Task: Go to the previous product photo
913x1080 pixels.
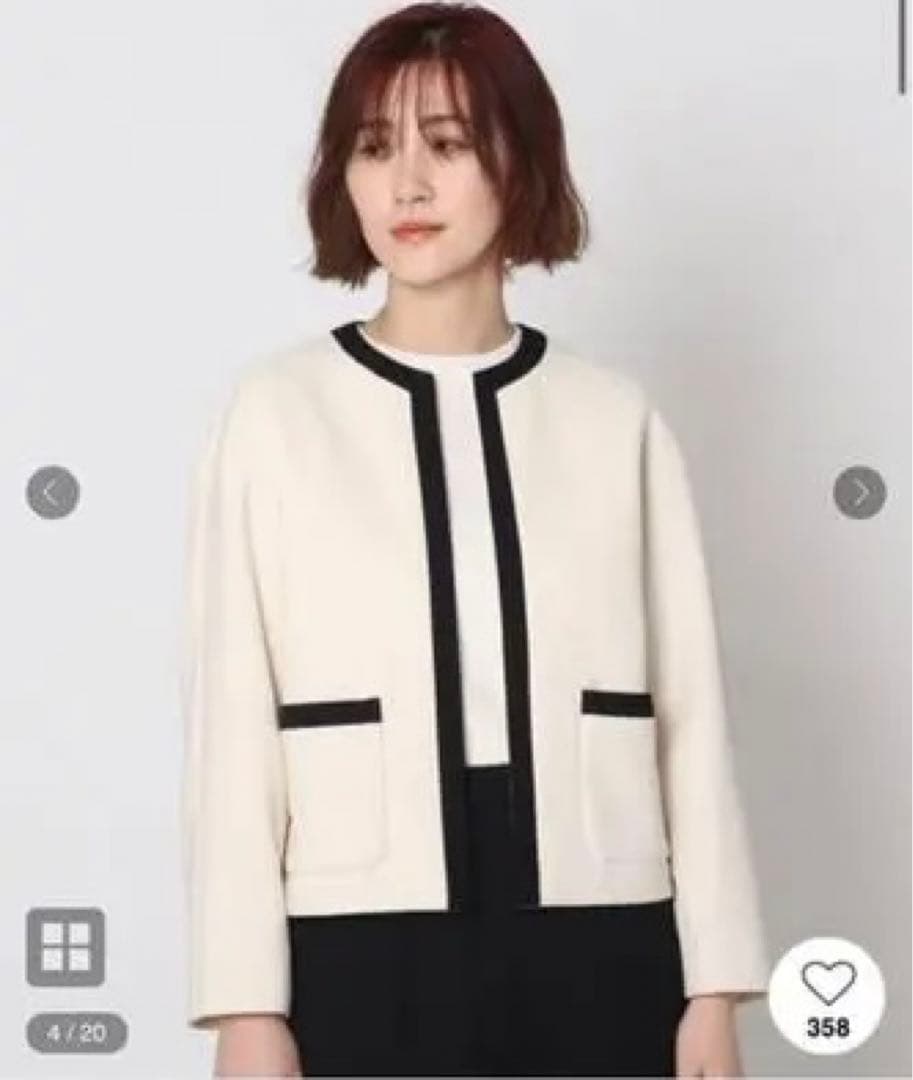Action: click(x=53, y=493)
